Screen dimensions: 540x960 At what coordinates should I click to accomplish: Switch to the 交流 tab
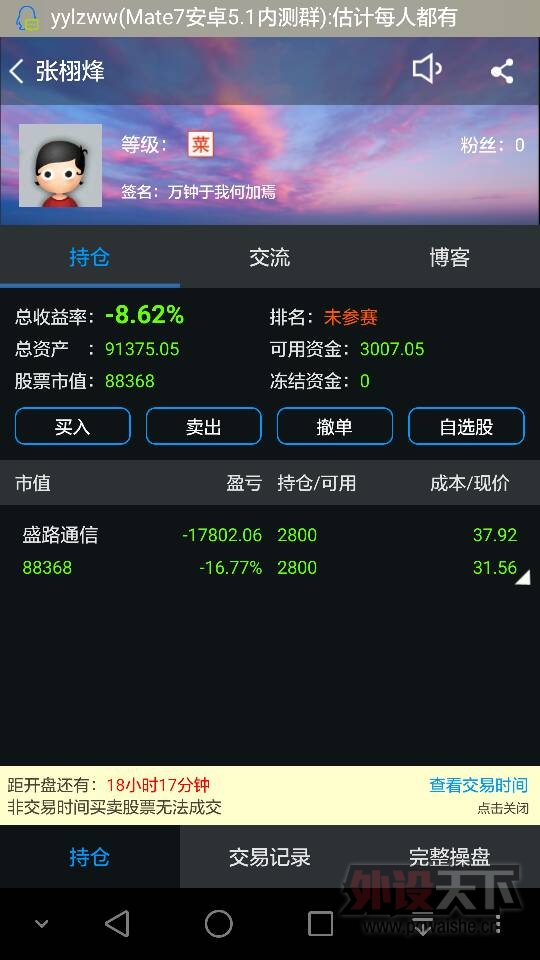click(269, 257)
